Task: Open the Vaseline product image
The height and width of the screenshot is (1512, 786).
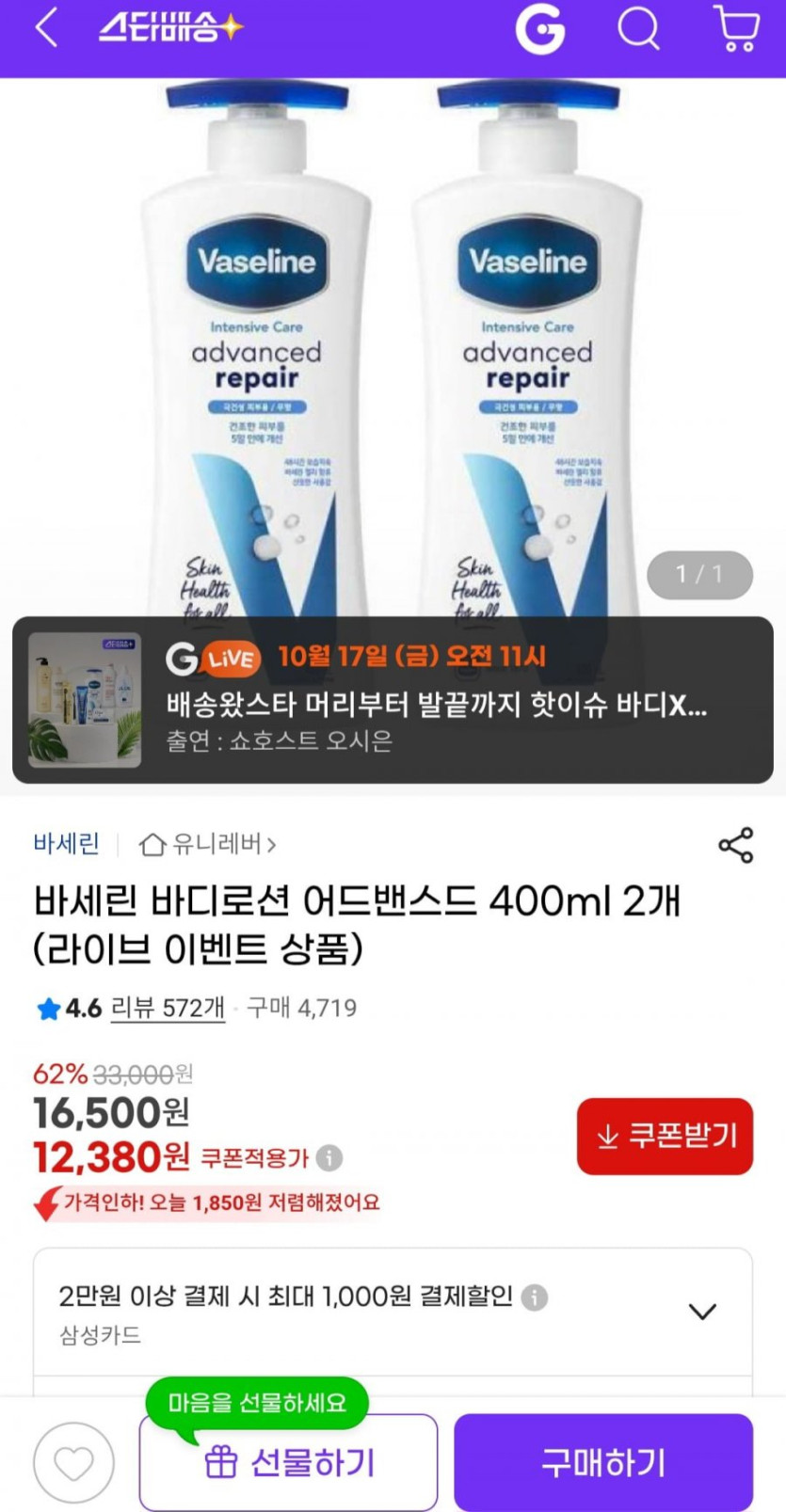Action: pyautogui.click(x=393, y=348)
